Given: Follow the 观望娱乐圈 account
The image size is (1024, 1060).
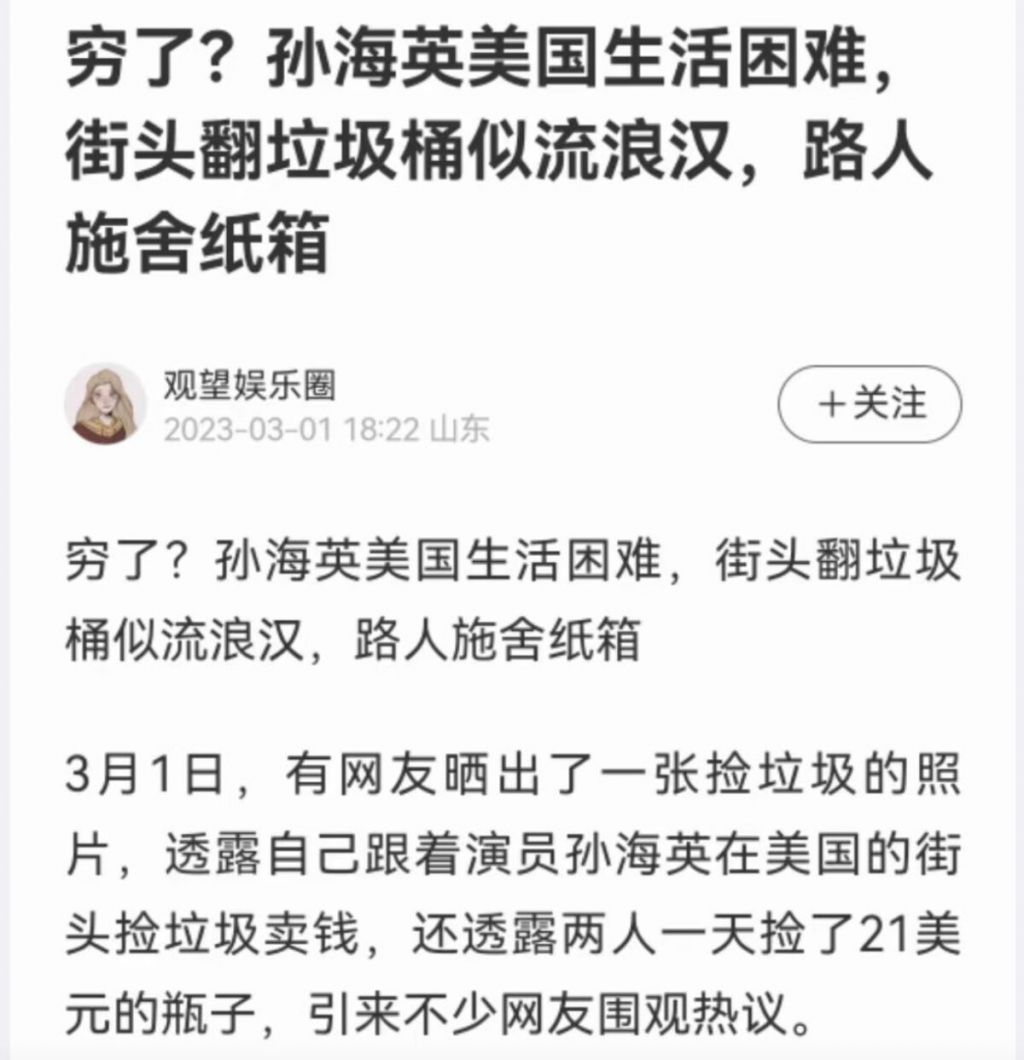Looking at the screenshot, I should (x=869, y=404).
